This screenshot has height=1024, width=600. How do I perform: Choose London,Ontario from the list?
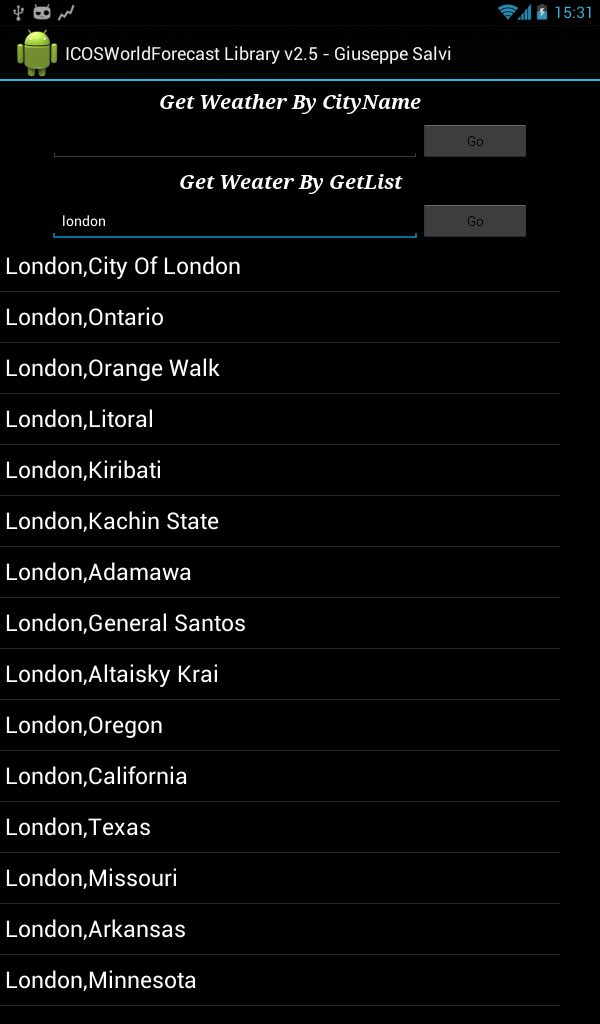(x=280, y=318)
